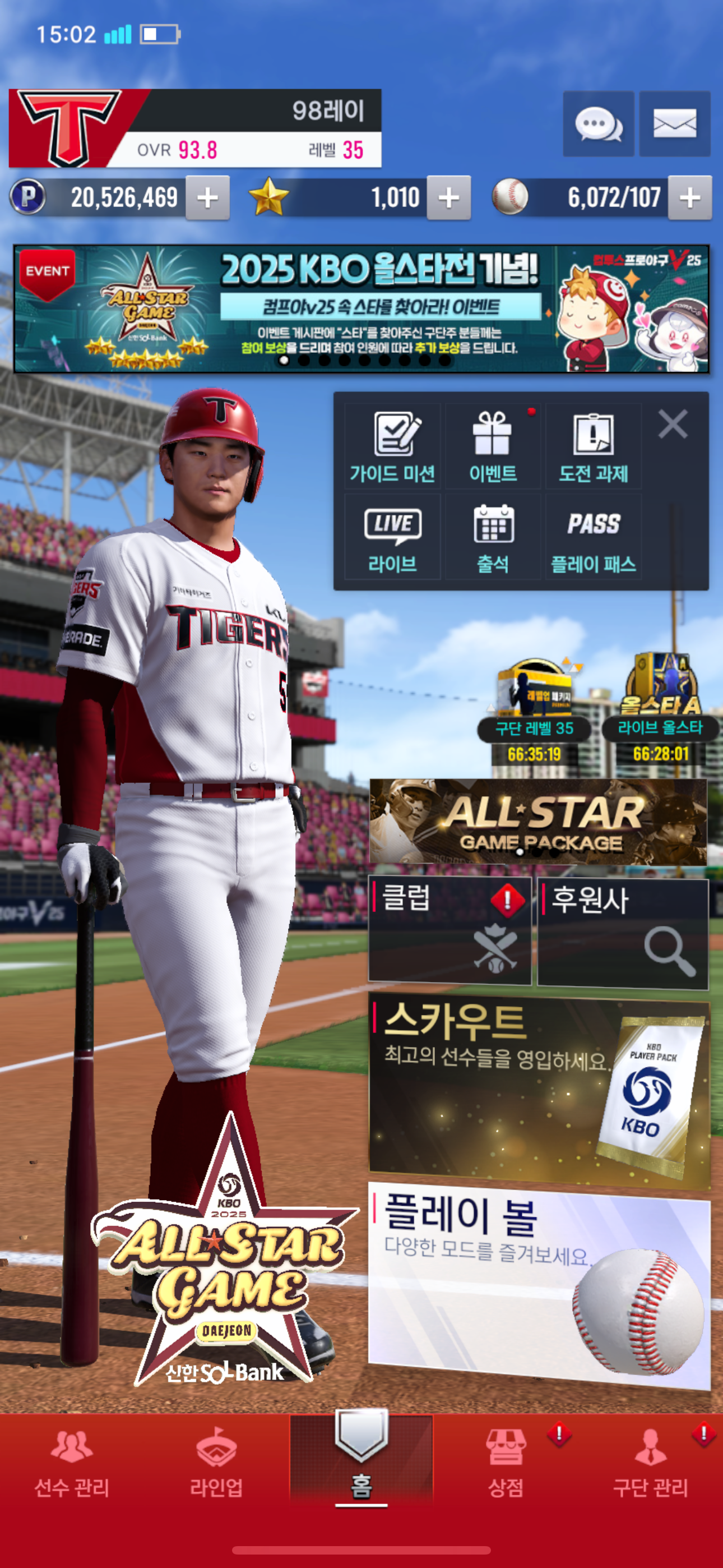The image size is (723, 1568).
Task: Open 도전 과제 challenges
Action: (x=594, y=447)
